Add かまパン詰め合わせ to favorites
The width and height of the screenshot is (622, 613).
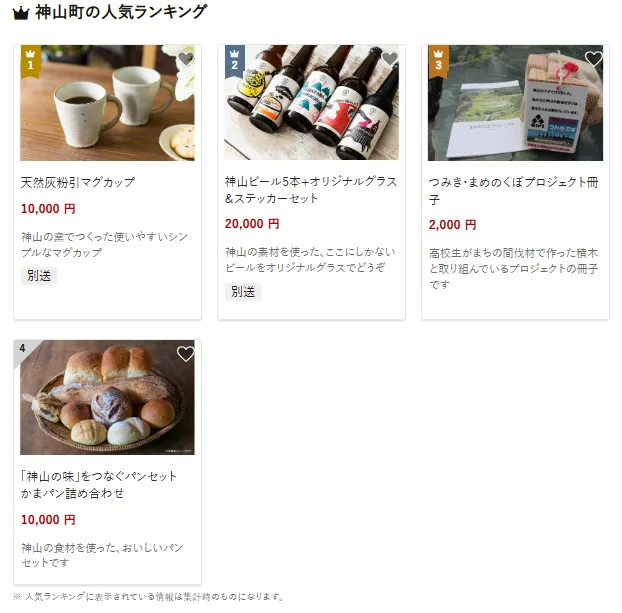(x=186, y=354)
